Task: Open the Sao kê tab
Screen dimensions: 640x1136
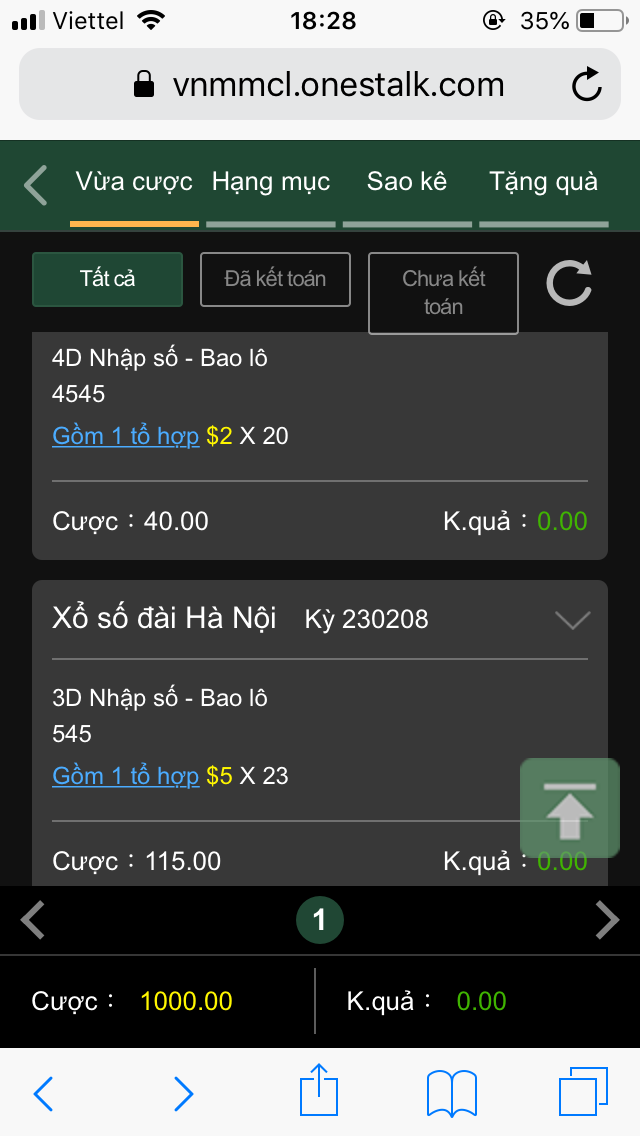Action: 407,182
